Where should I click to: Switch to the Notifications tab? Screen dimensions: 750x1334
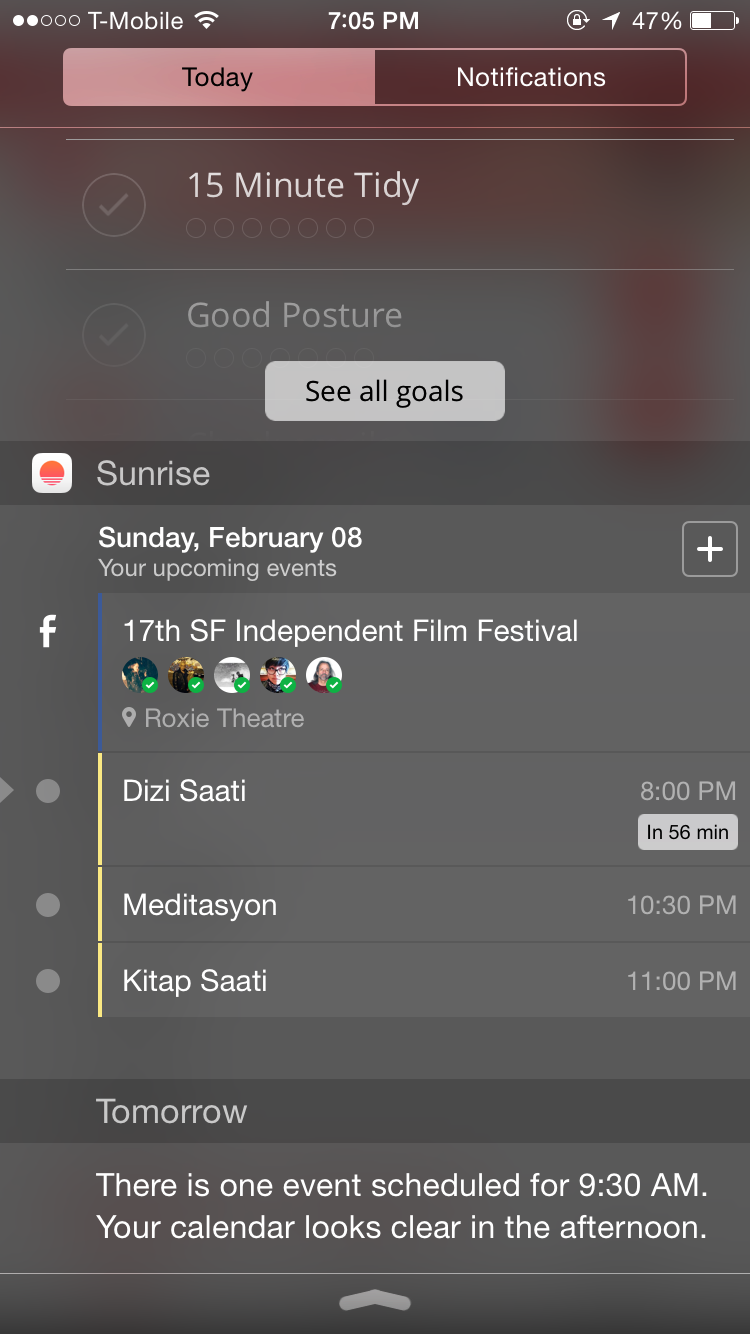click(530, 78)
